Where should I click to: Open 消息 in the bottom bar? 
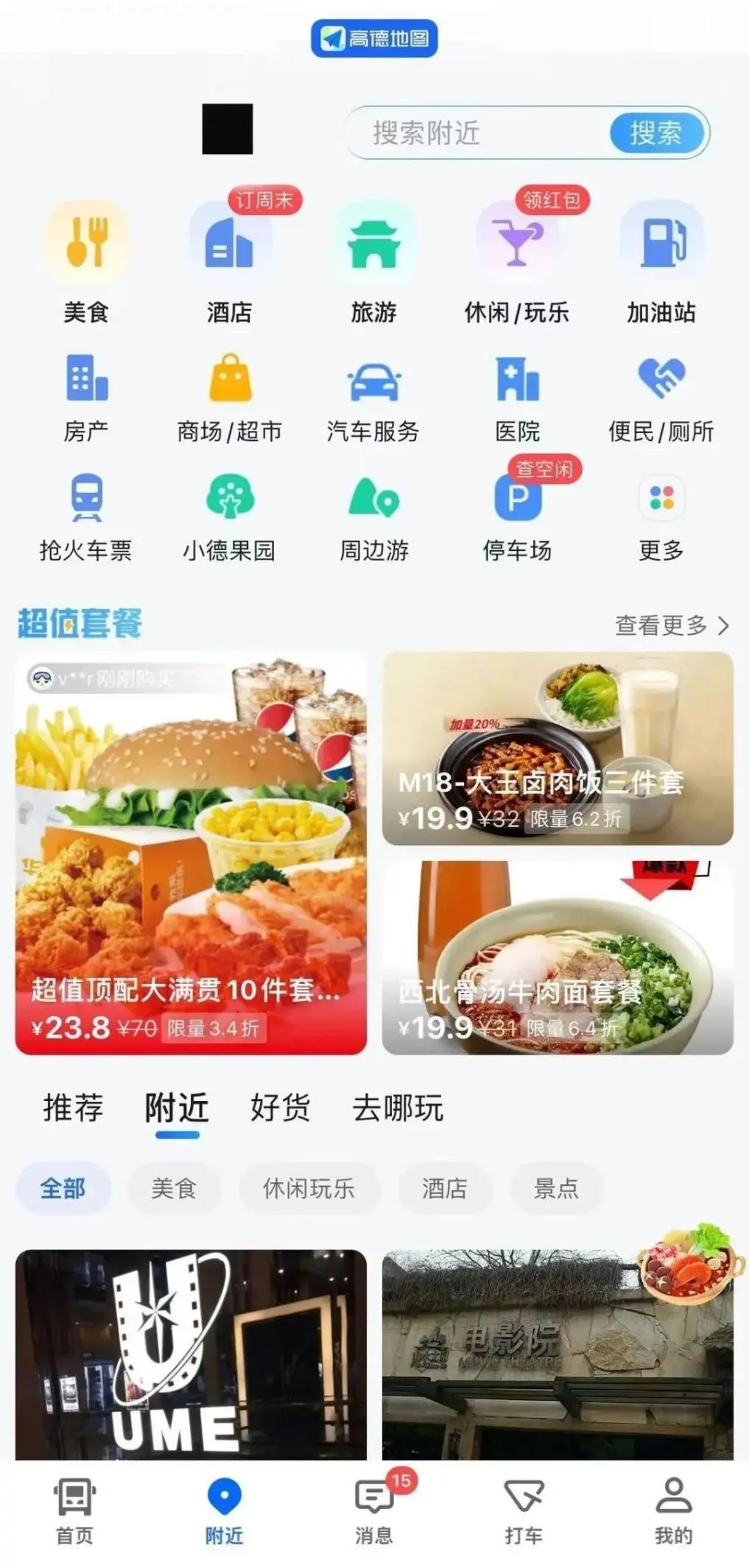374,1511
